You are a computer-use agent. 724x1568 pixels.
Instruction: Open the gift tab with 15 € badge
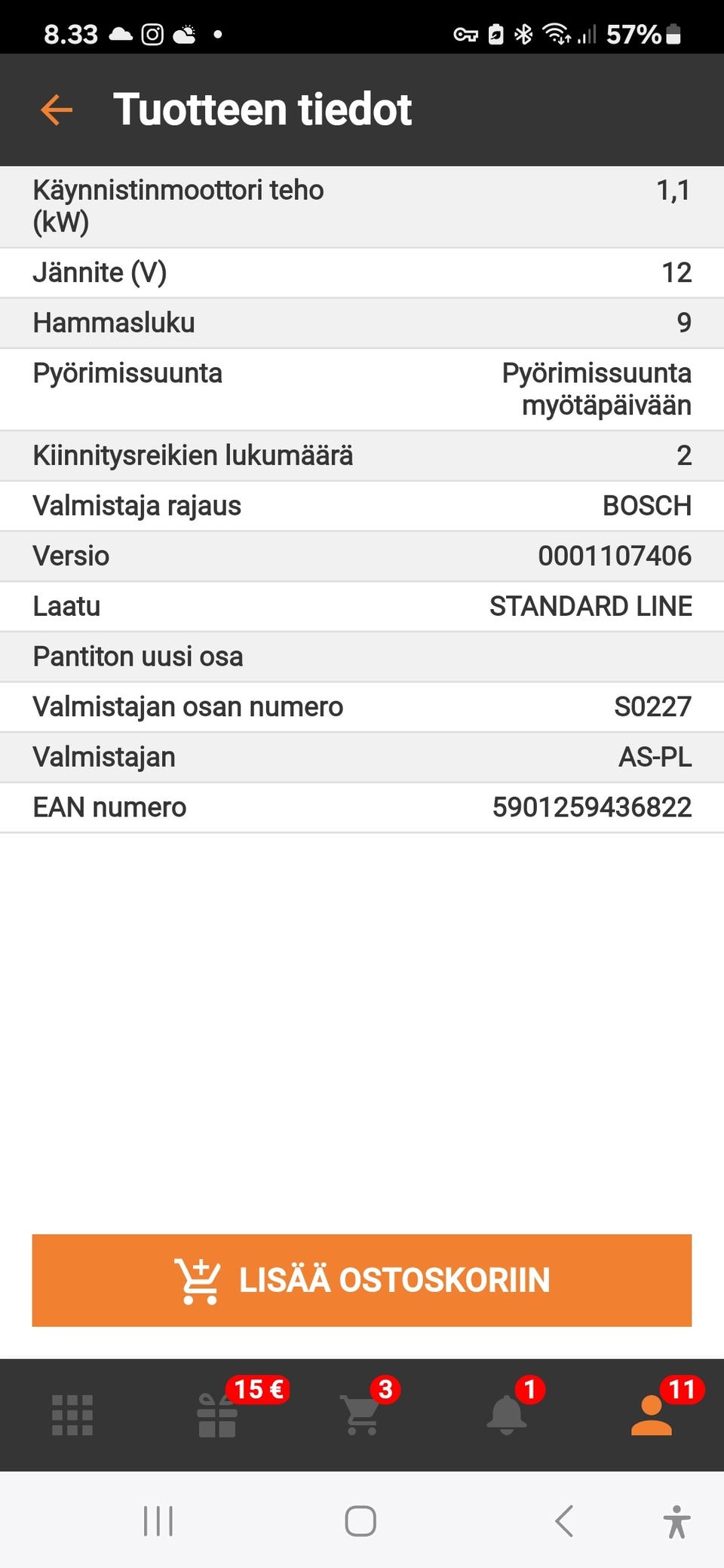click(217, 1415)
